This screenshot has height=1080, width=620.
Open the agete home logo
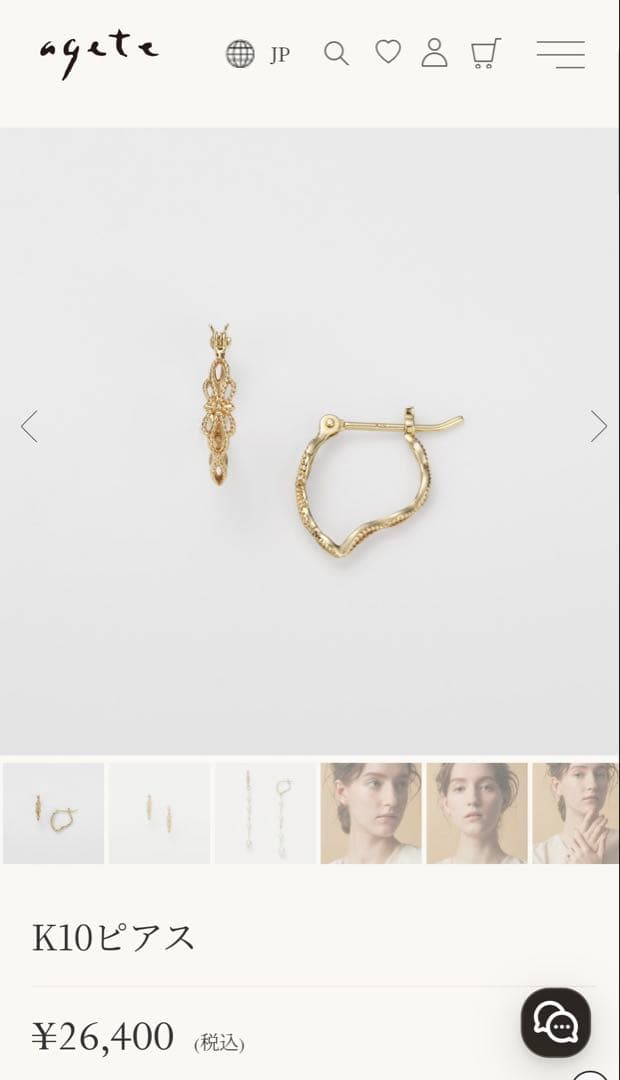[99, 54]
